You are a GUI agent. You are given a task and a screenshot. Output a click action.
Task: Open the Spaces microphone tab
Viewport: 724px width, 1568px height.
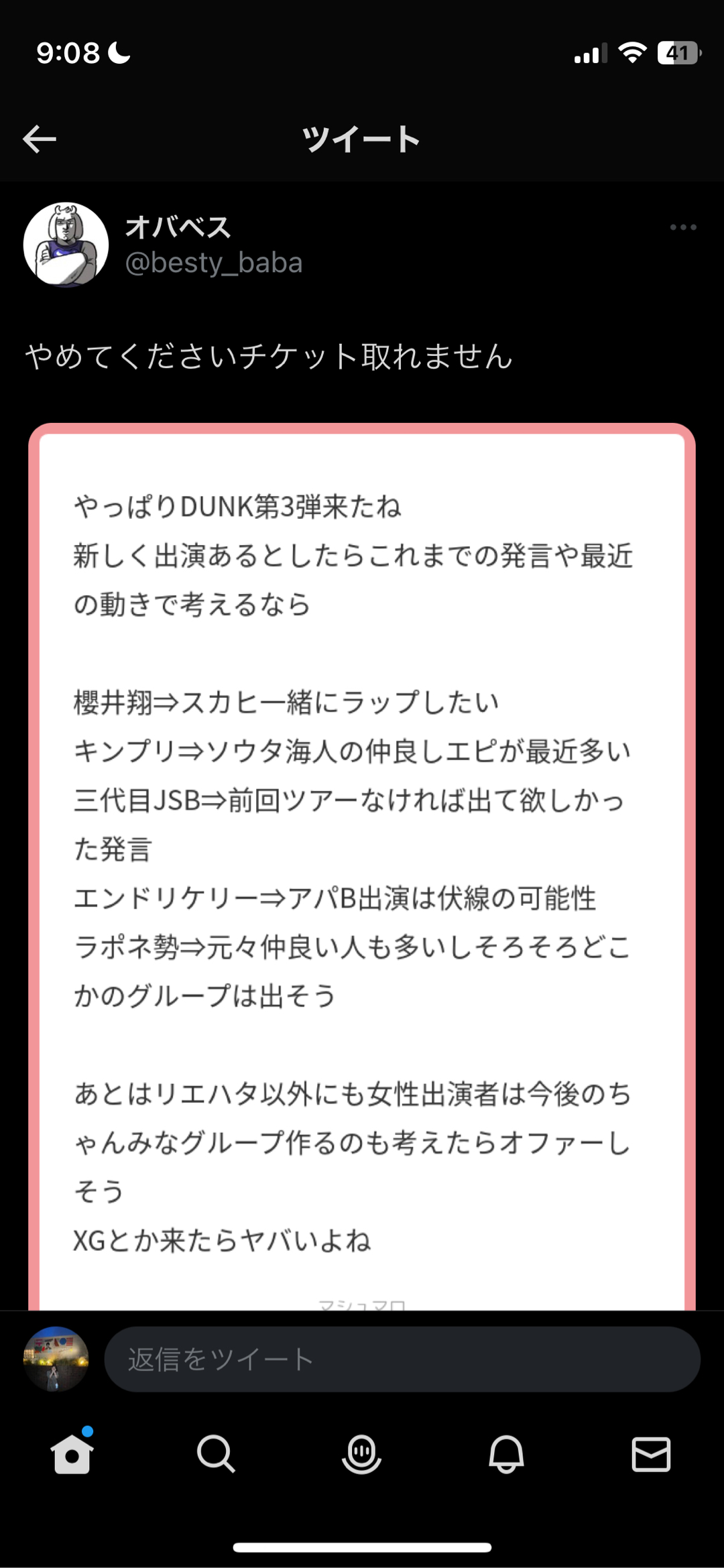(x=361, y=1453)
